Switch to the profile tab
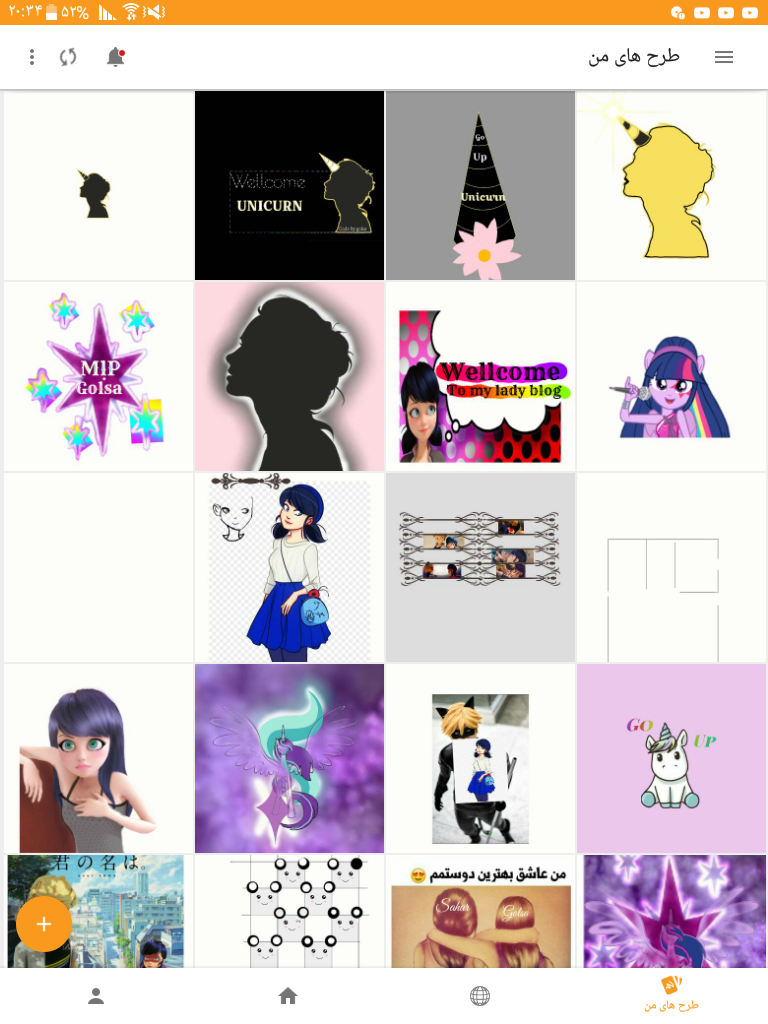The height and width of the screenshot is (1024, 768). (96, 996)
